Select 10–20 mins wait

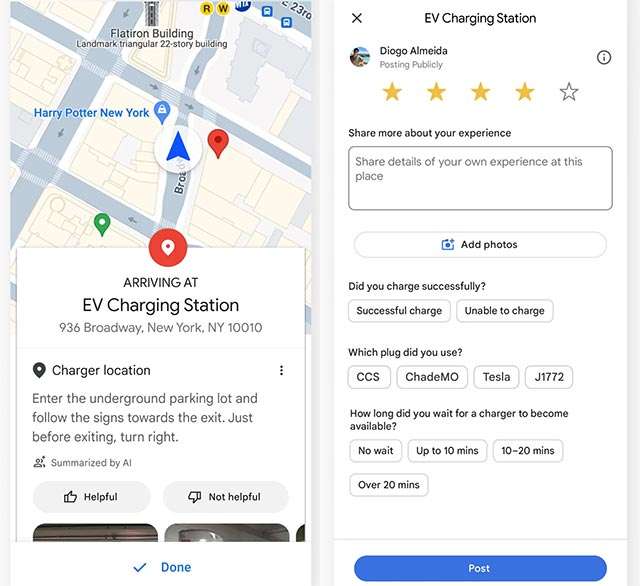coord(528,451)
